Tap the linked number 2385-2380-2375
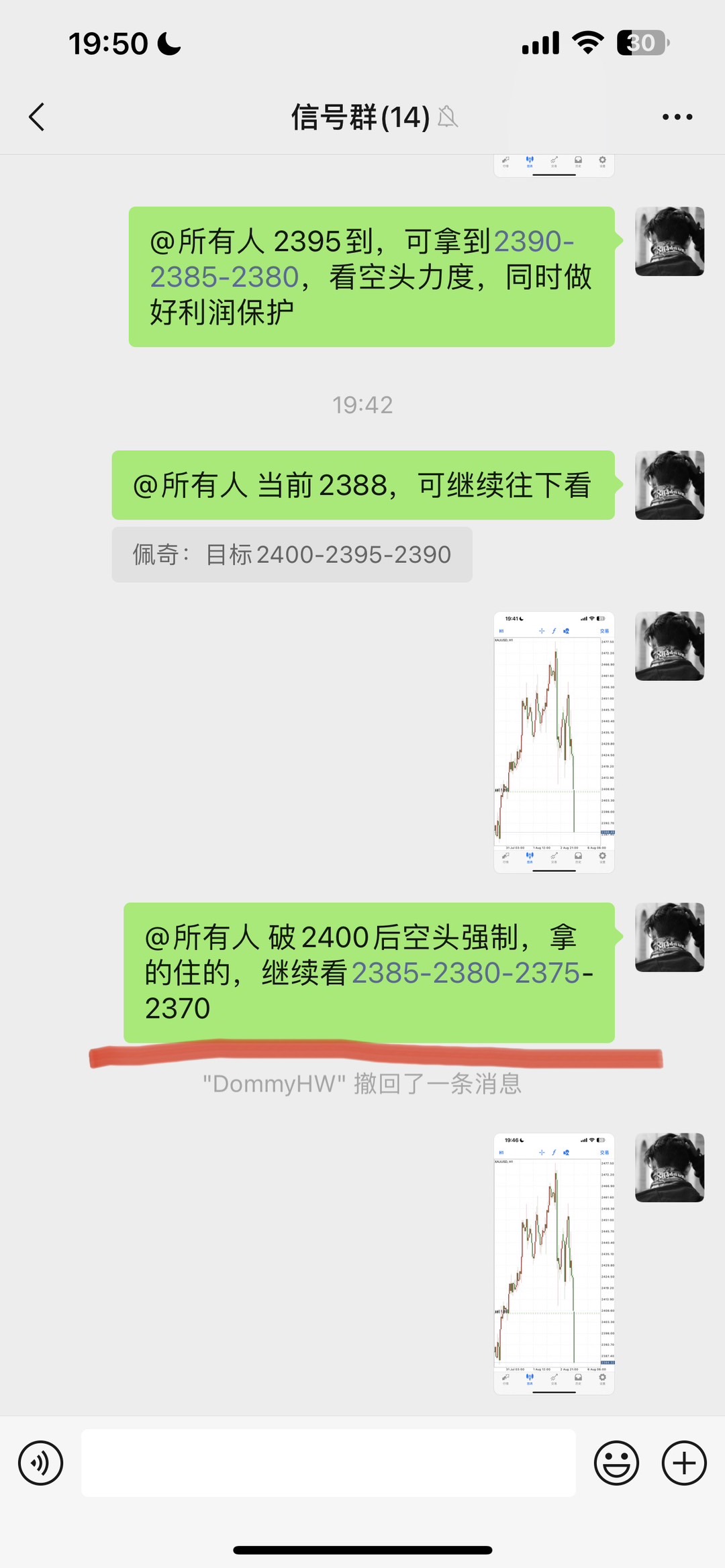The width and height of the screenshot is (725, 1568). click(x=466, y=973)
